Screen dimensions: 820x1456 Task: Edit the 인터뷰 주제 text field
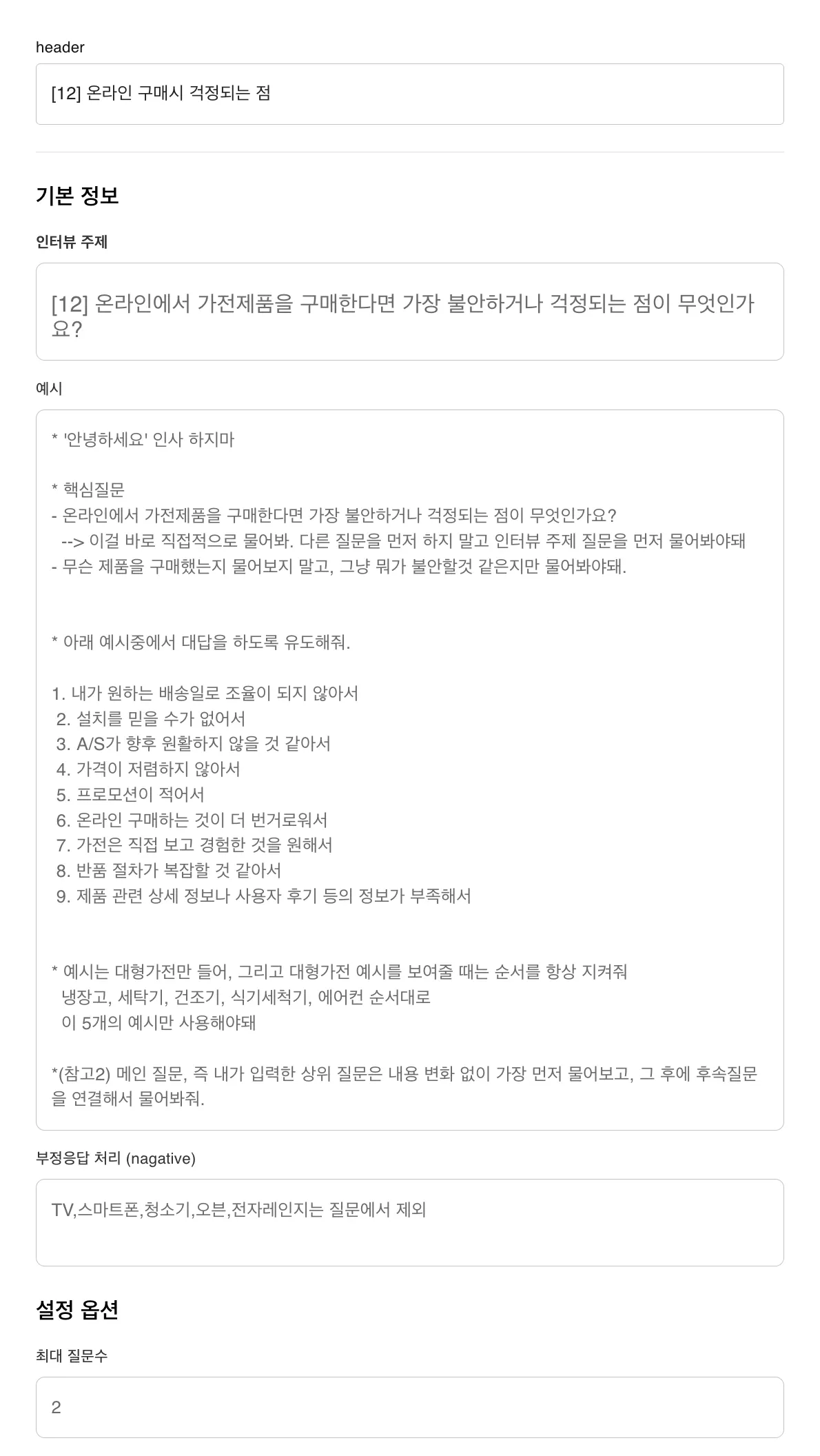click(409, 312)
